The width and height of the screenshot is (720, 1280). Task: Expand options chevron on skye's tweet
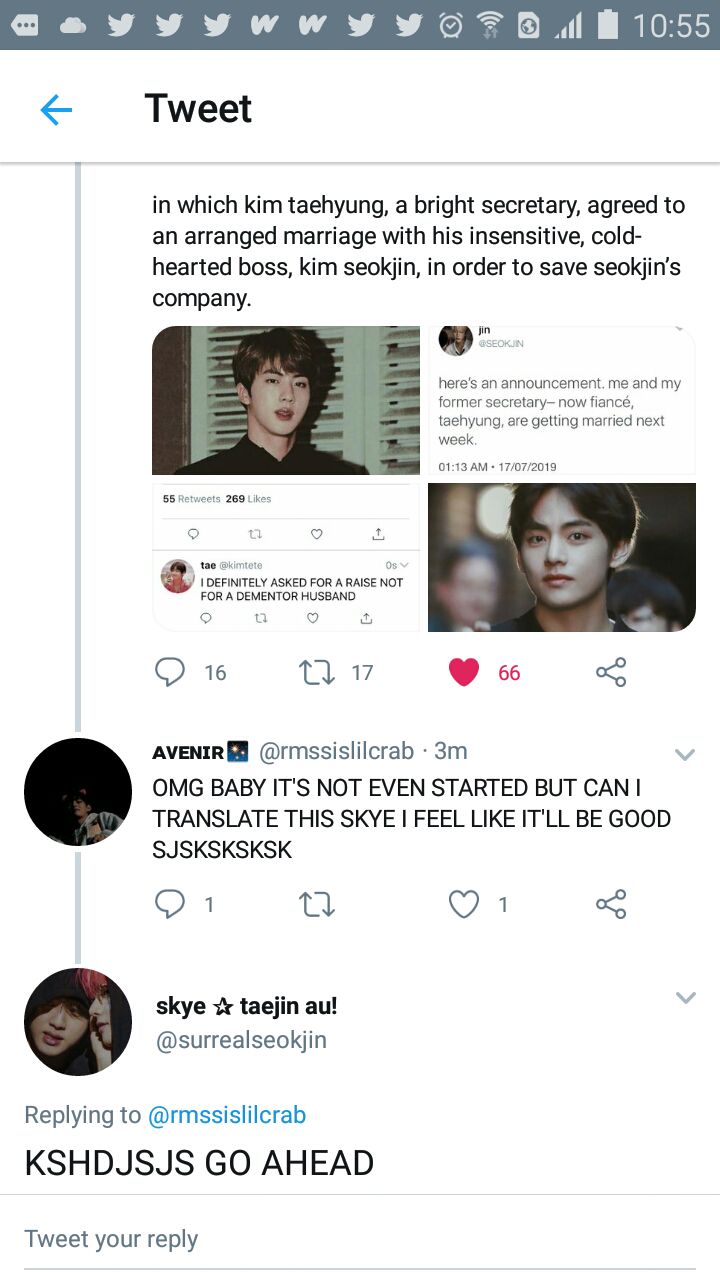click(685, 997)
